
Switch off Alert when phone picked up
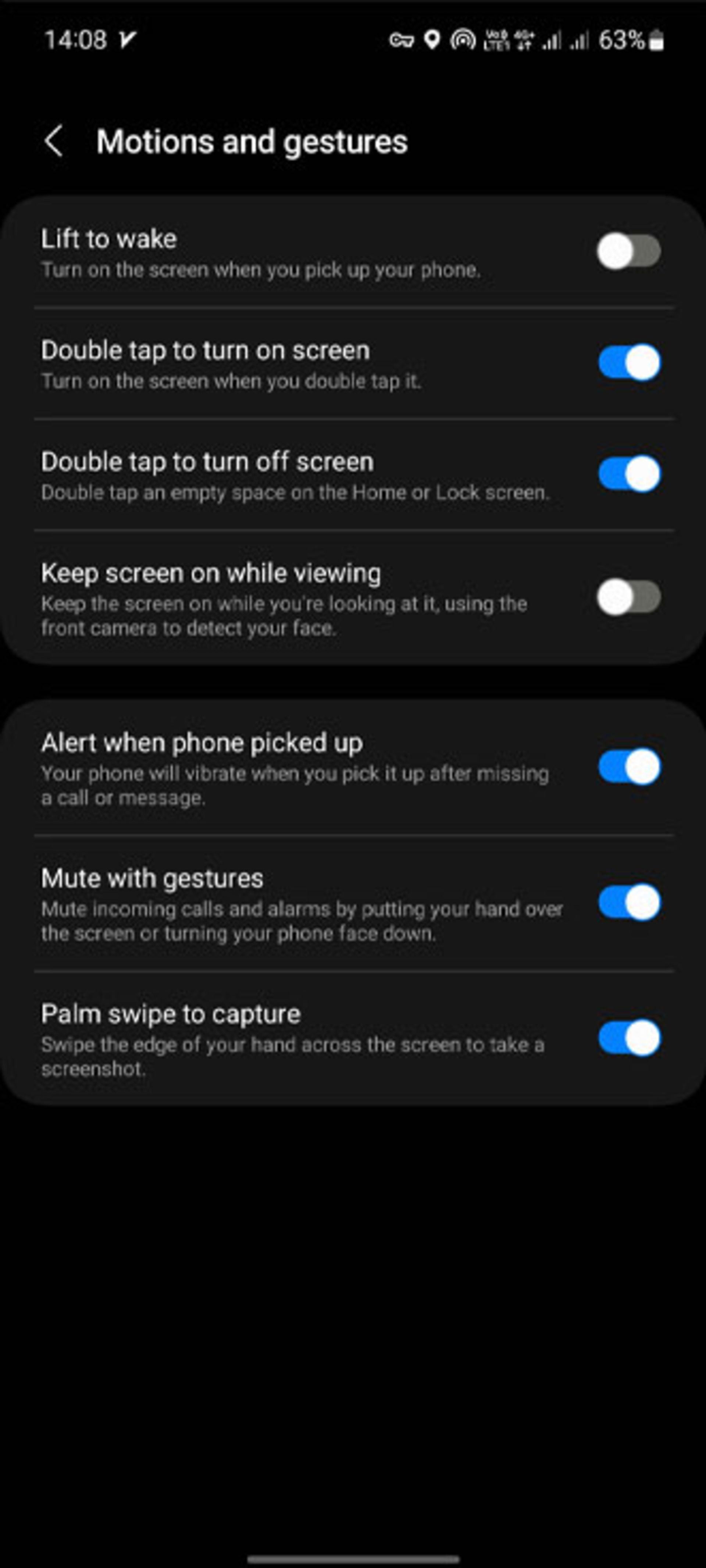(x=629, y=767)
